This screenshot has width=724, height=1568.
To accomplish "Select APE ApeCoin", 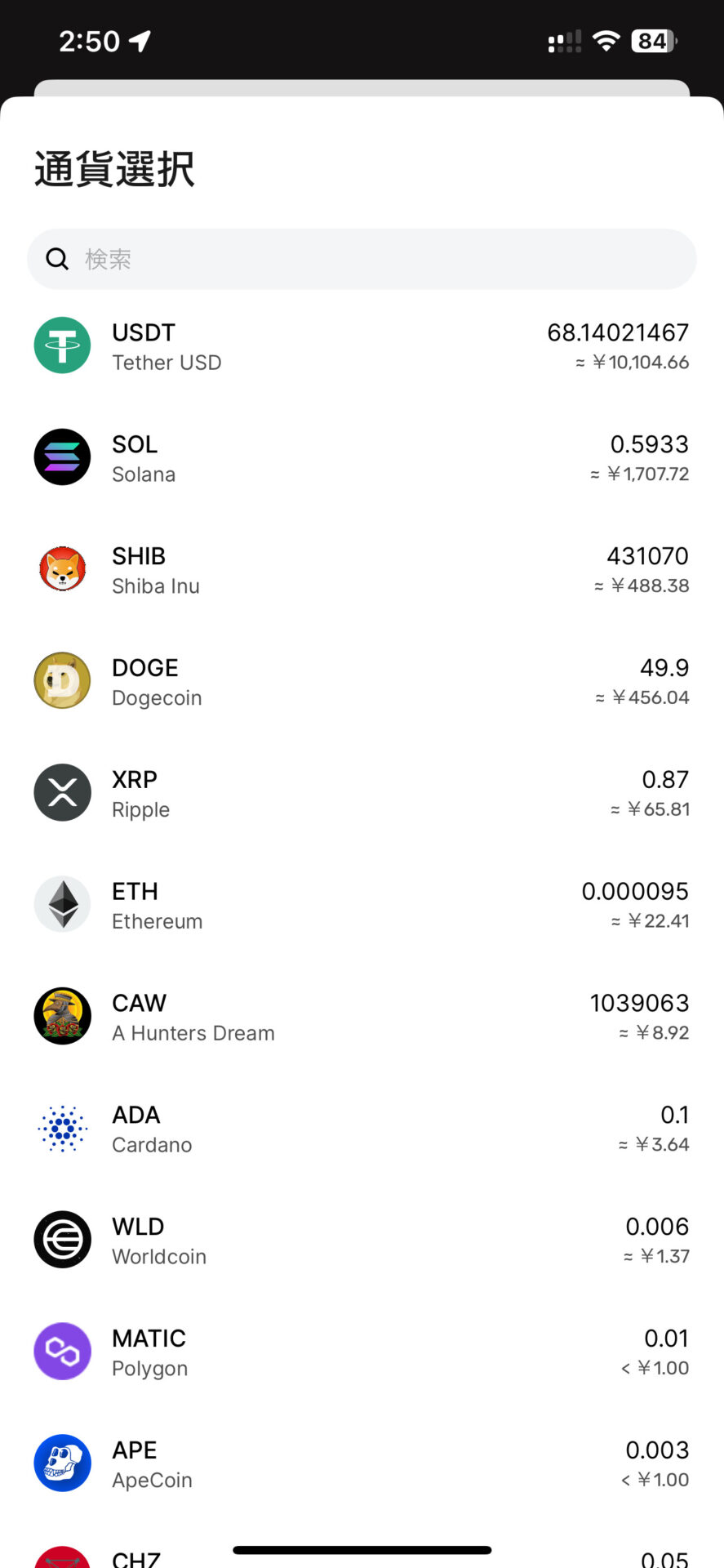I will (x=362, y=1463).
